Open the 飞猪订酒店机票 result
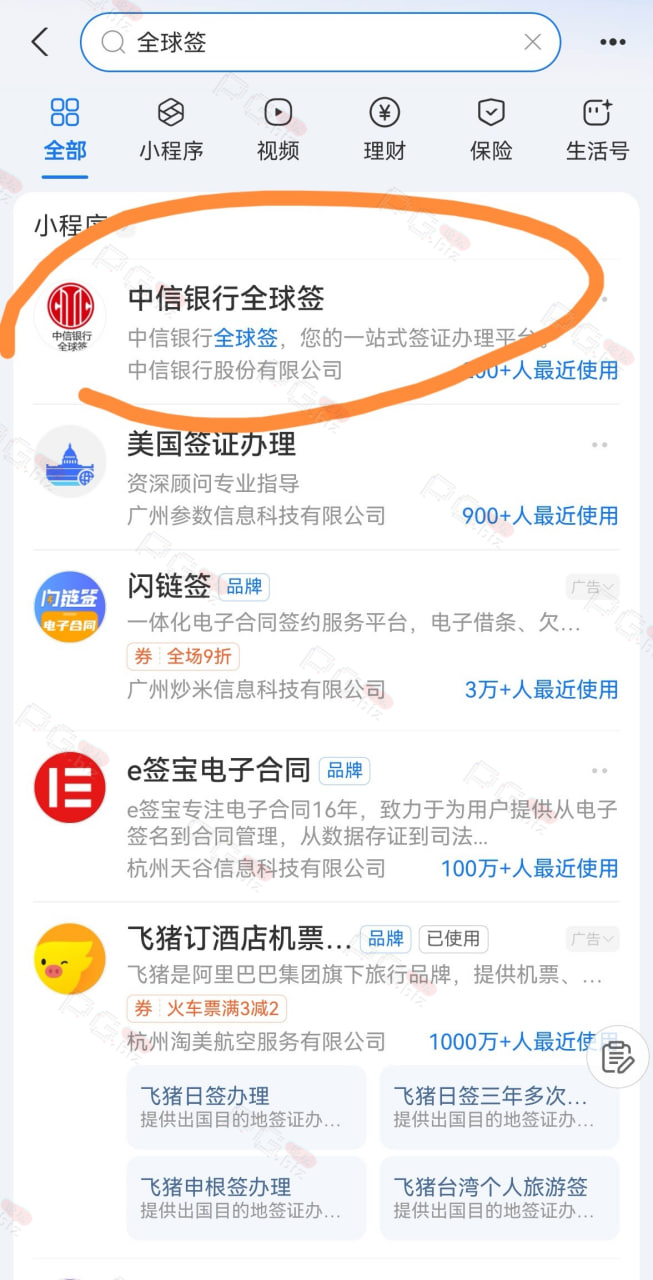 [326, 985]
